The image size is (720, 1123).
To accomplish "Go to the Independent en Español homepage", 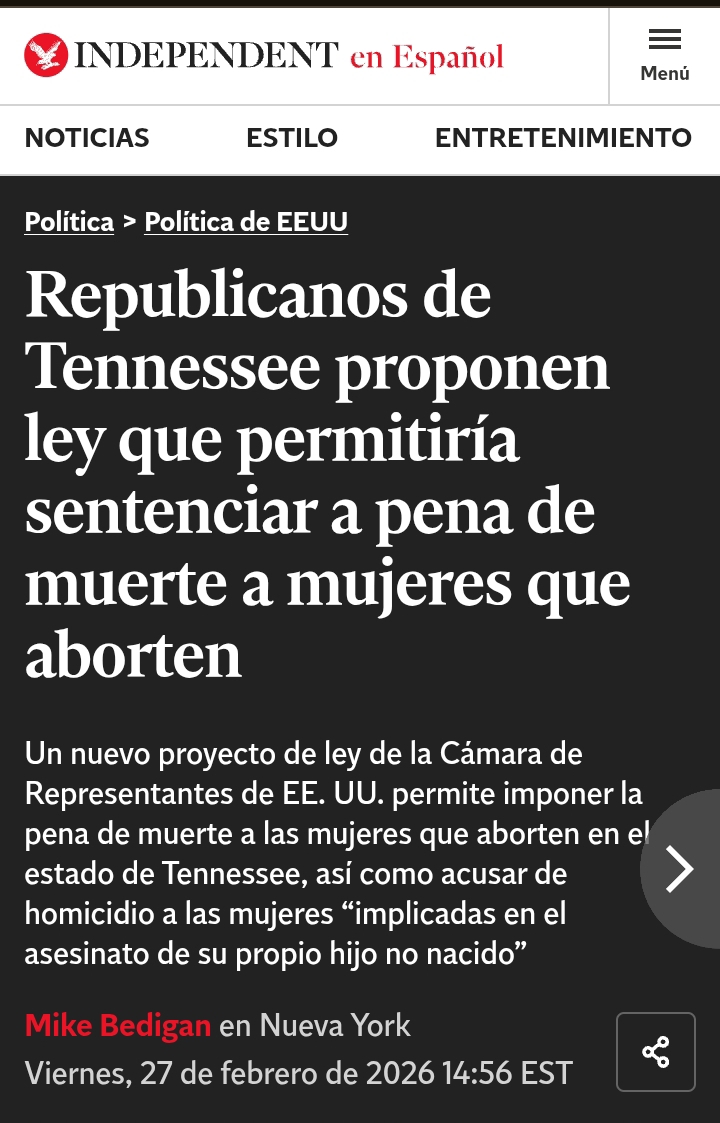I will [264, 56].
